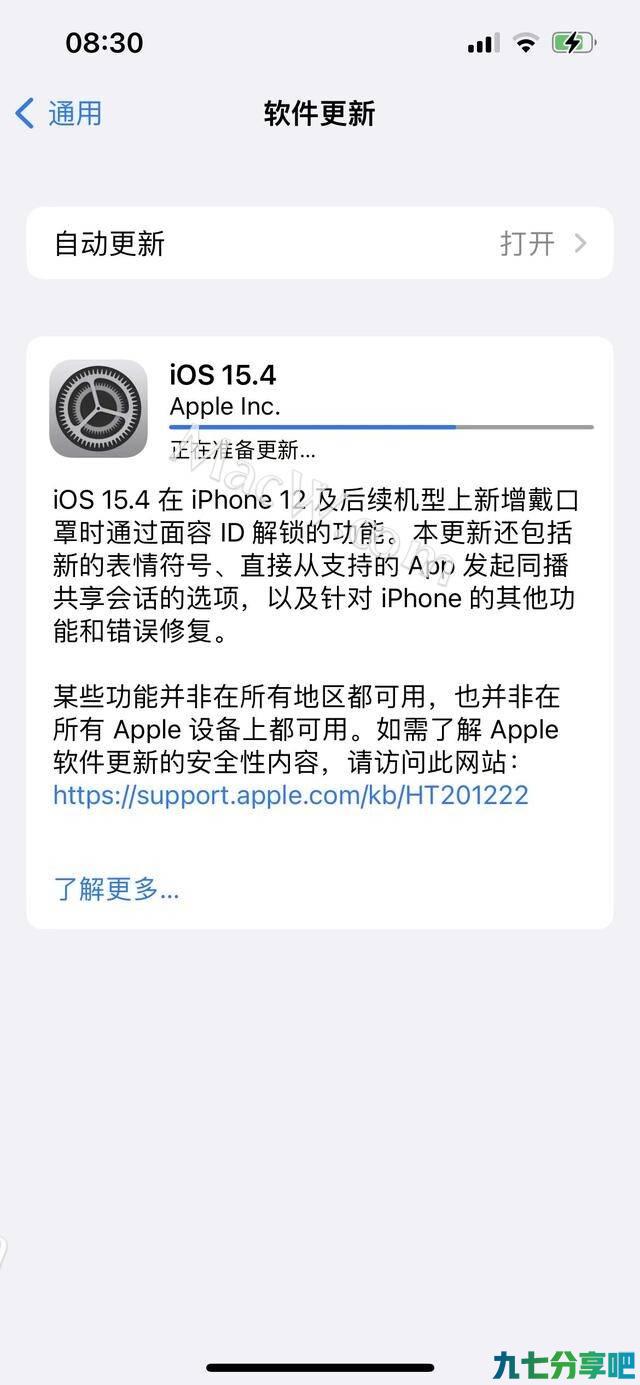This screenshot has height=1385, width=640.
Task: Go back to the 通用 settings page
Action: (59, 113)
